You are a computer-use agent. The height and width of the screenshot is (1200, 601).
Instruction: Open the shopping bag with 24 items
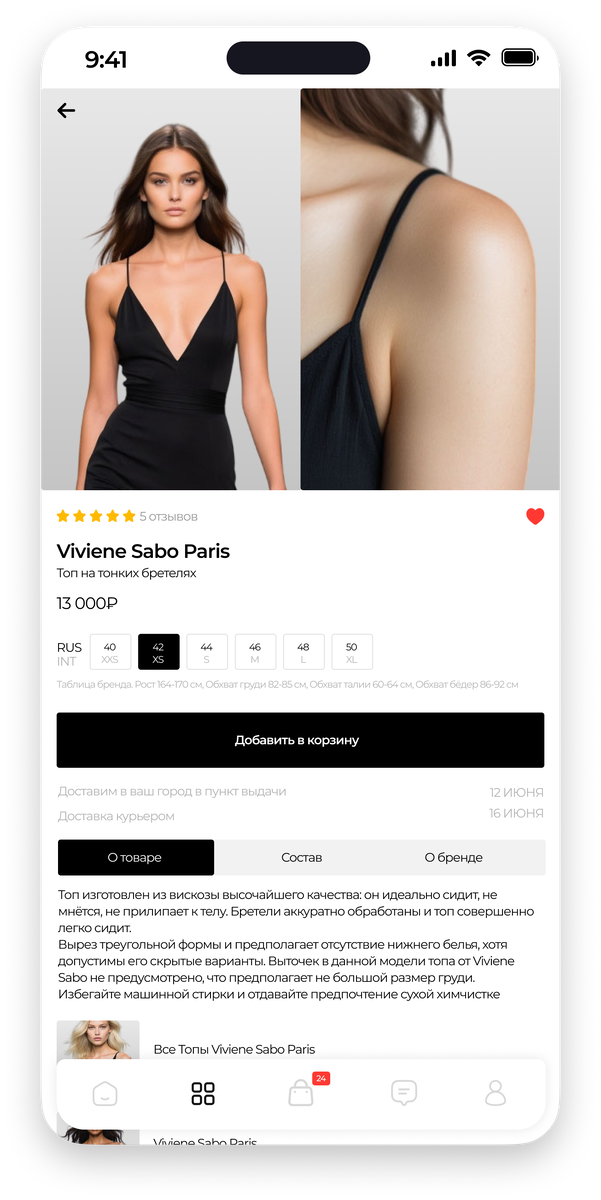301,1093
